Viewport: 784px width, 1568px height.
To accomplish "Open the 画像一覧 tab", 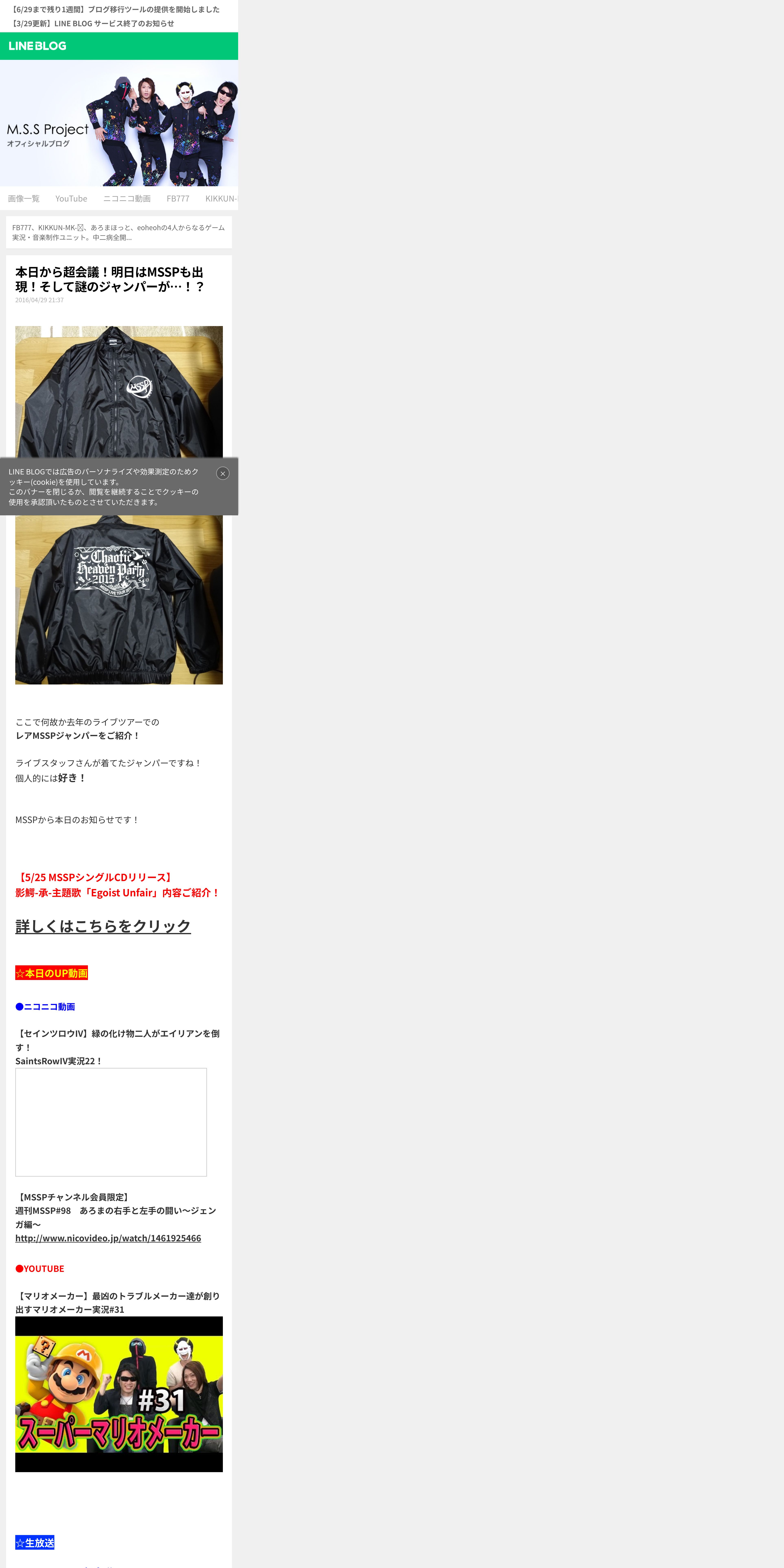I will (x=24, y=198).
